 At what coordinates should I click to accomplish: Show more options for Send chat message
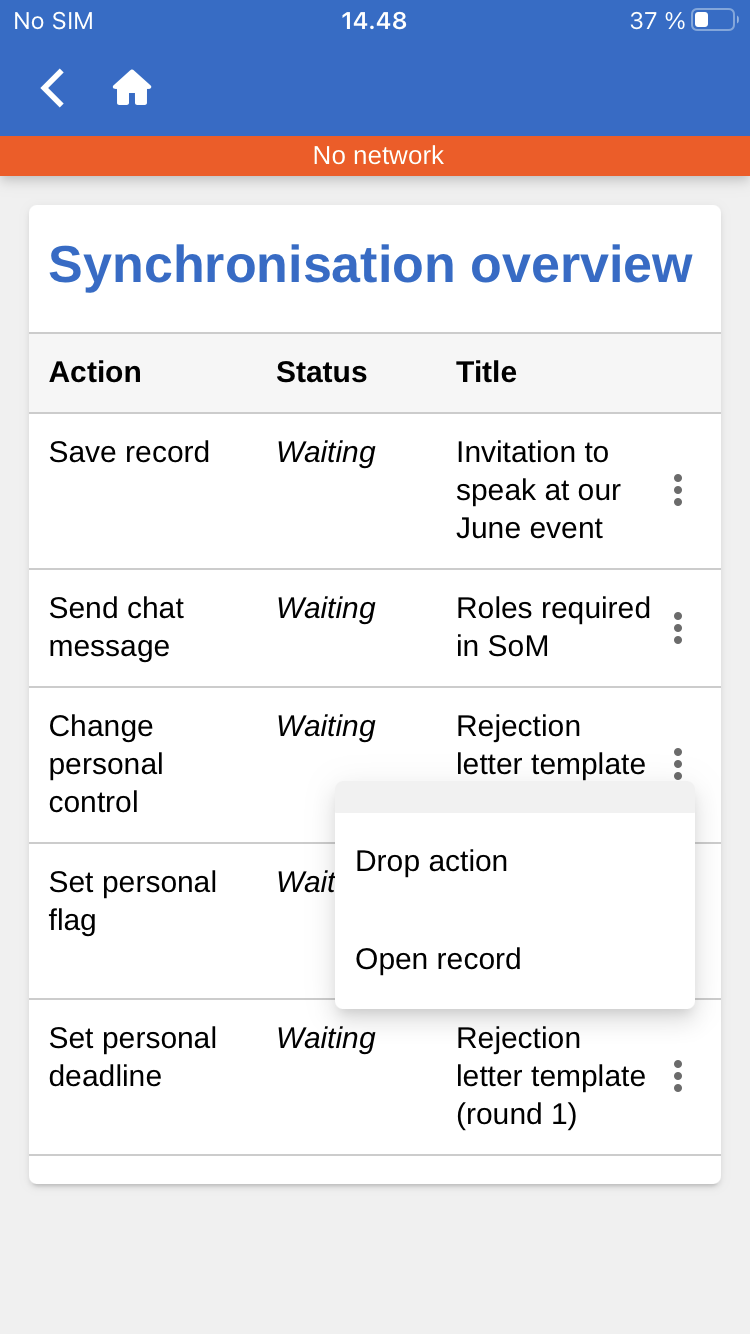click(678, 628)
